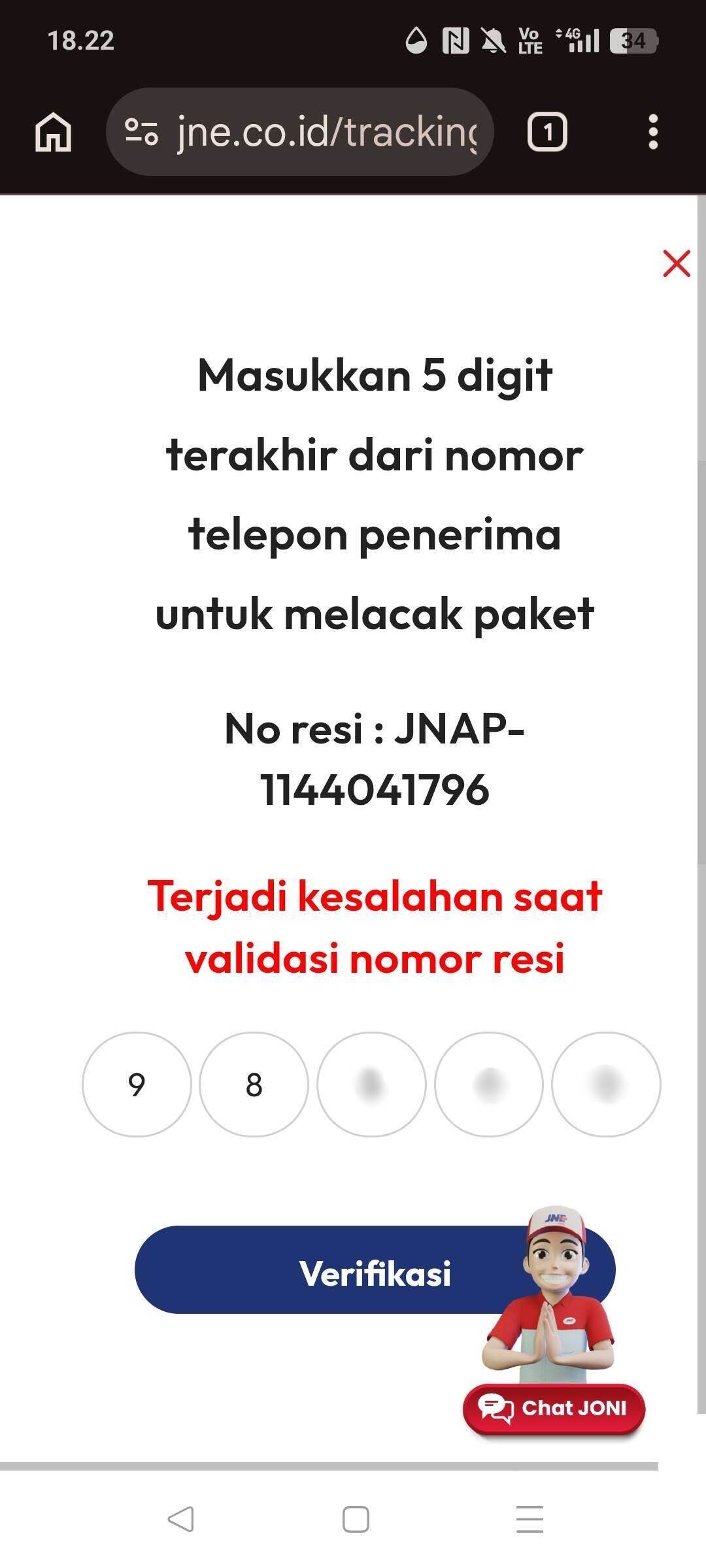Open the browser tab switcher
This screenshot has height=1568, width=706.
[x=547, y=133]
